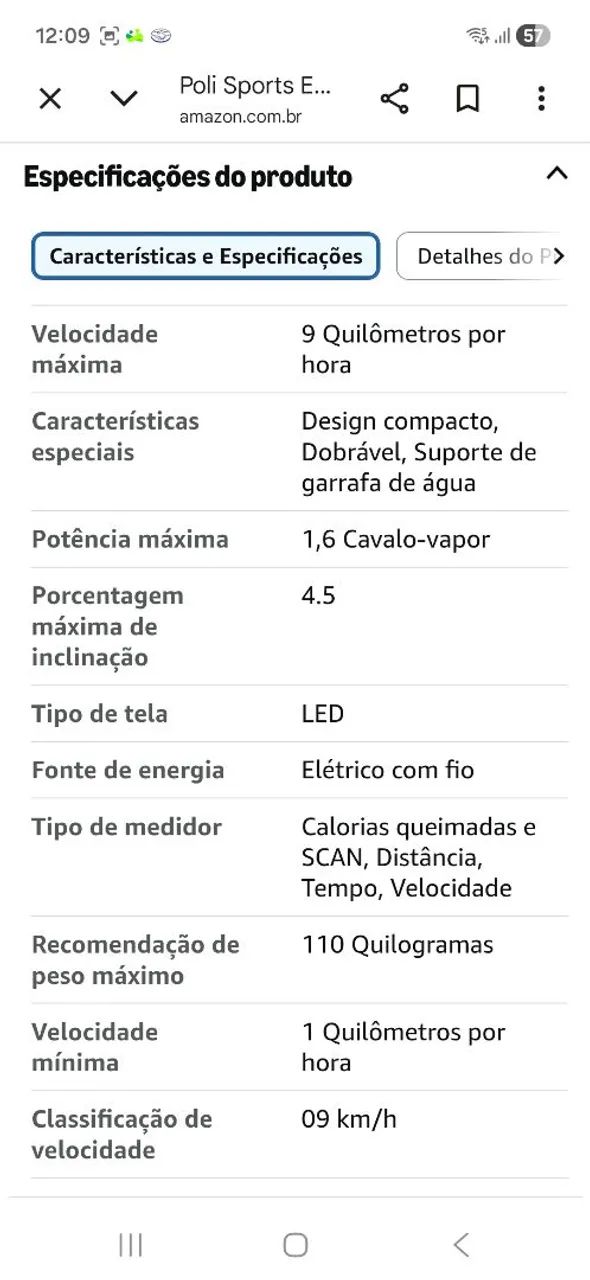Bookmark the current page
This screenshot has height=1280, width=590.
tap(468, 98)
